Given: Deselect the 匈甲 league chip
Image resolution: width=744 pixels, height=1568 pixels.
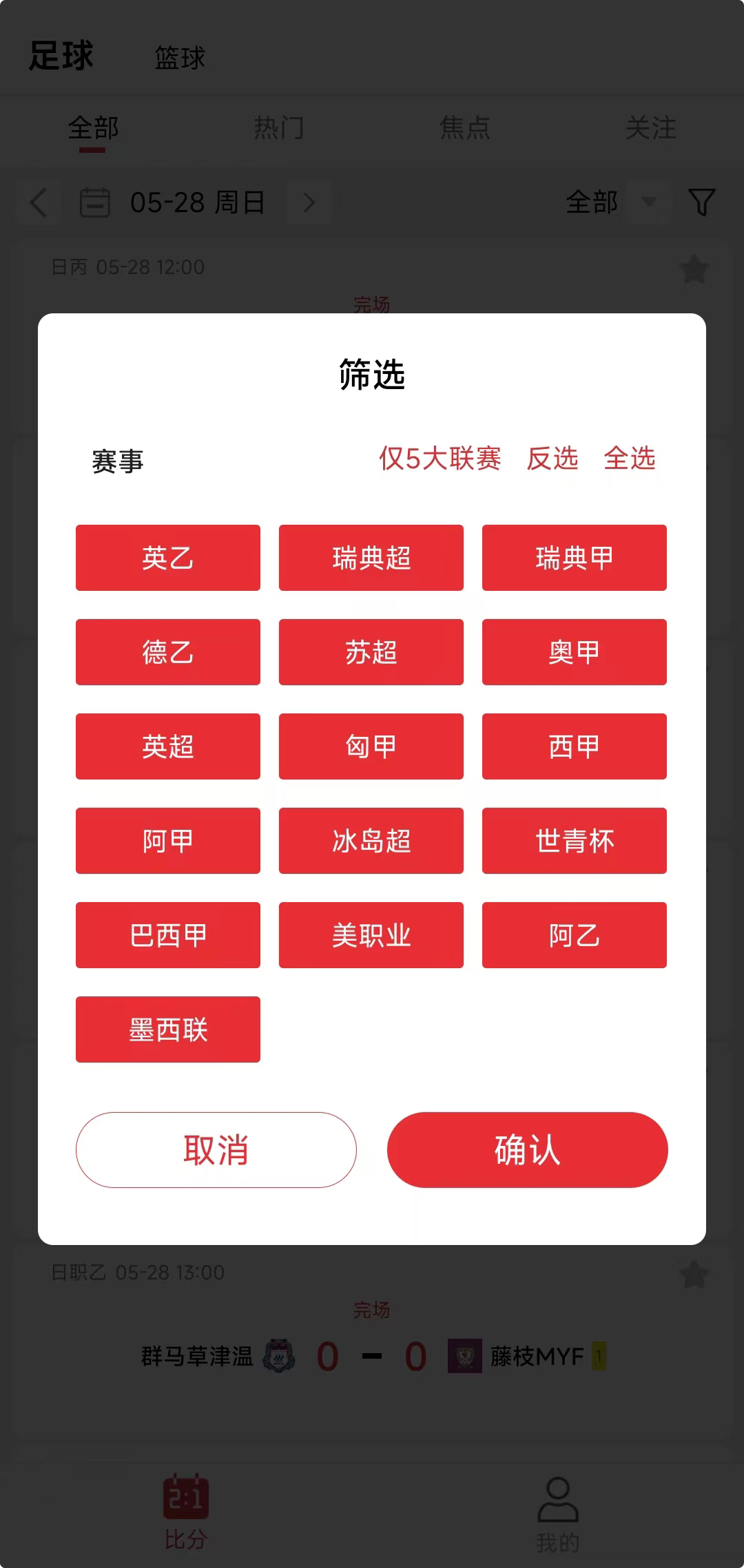Looking at the screenshot, I should [371, 746].
